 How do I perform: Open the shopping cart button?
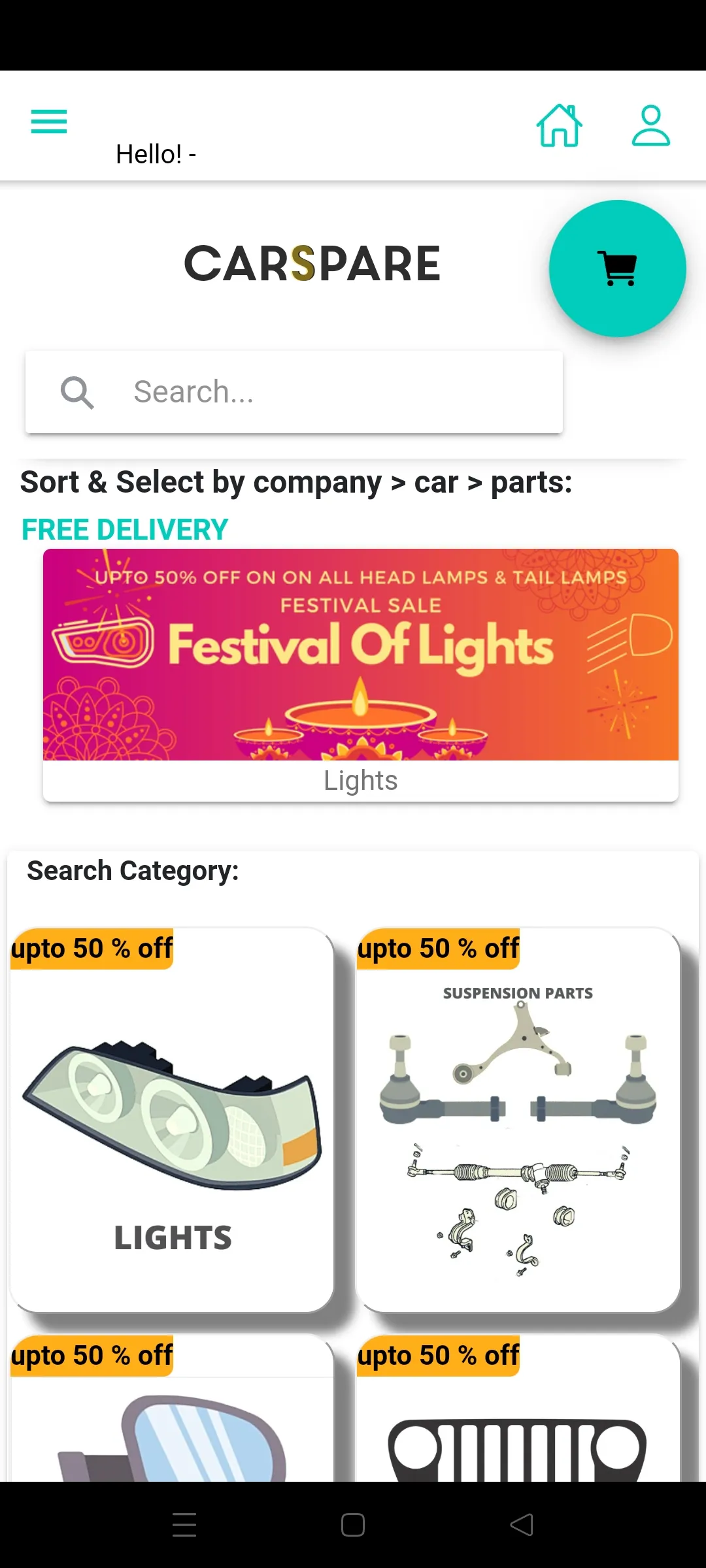(617, 269)
